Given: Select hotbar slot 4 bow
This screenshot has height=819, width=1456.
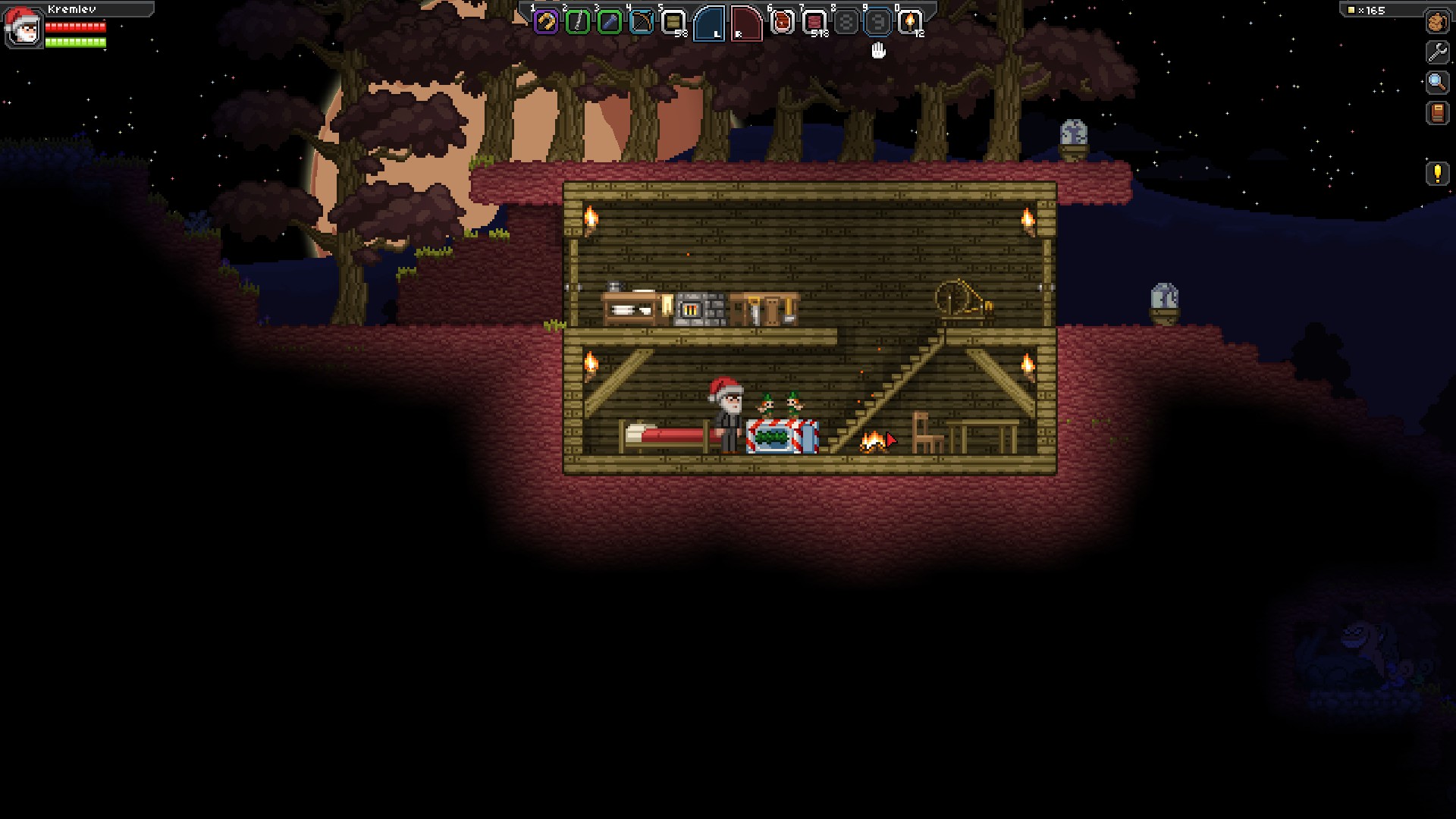Looking at the screenshot, I should pos(642,23).
